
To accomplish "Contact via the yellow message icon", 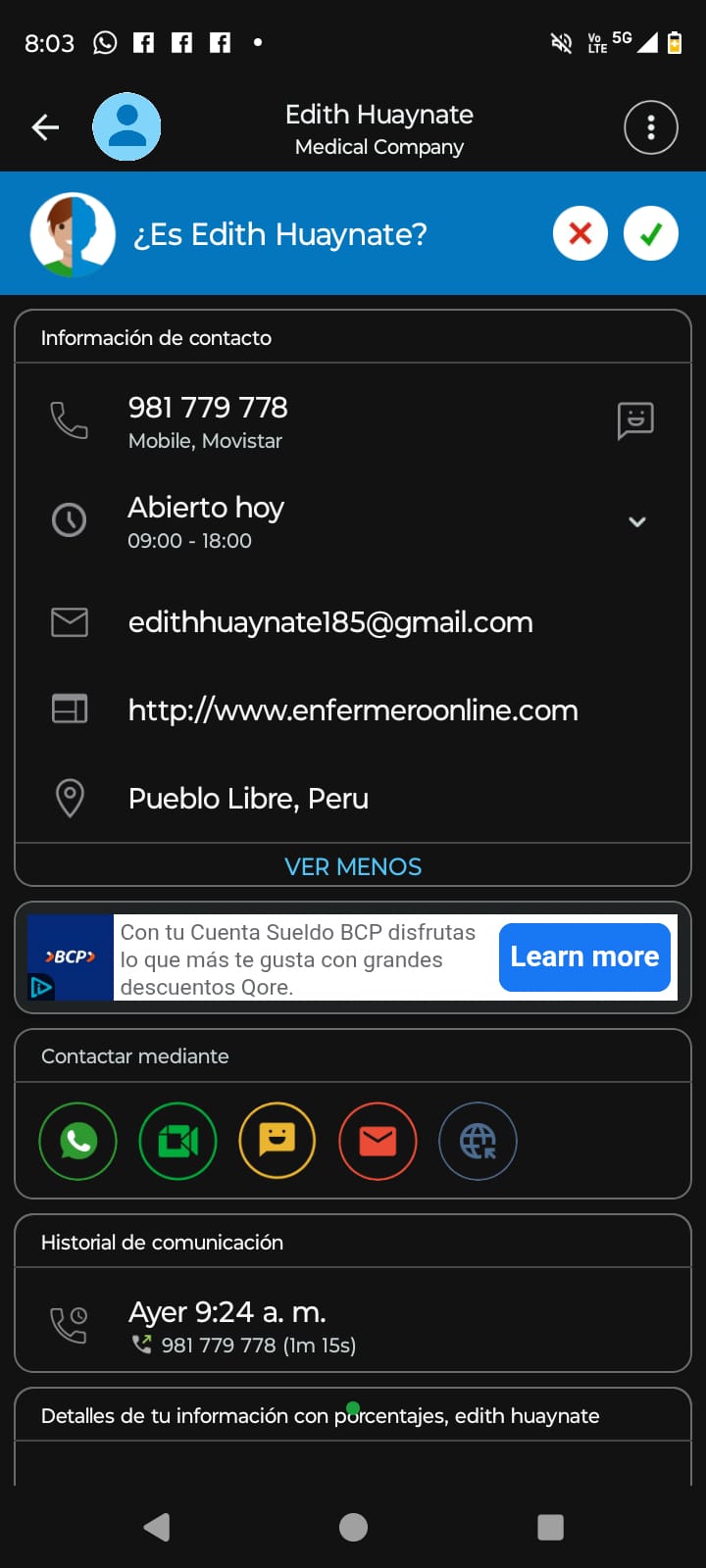I will click(x=277, y=1141).
